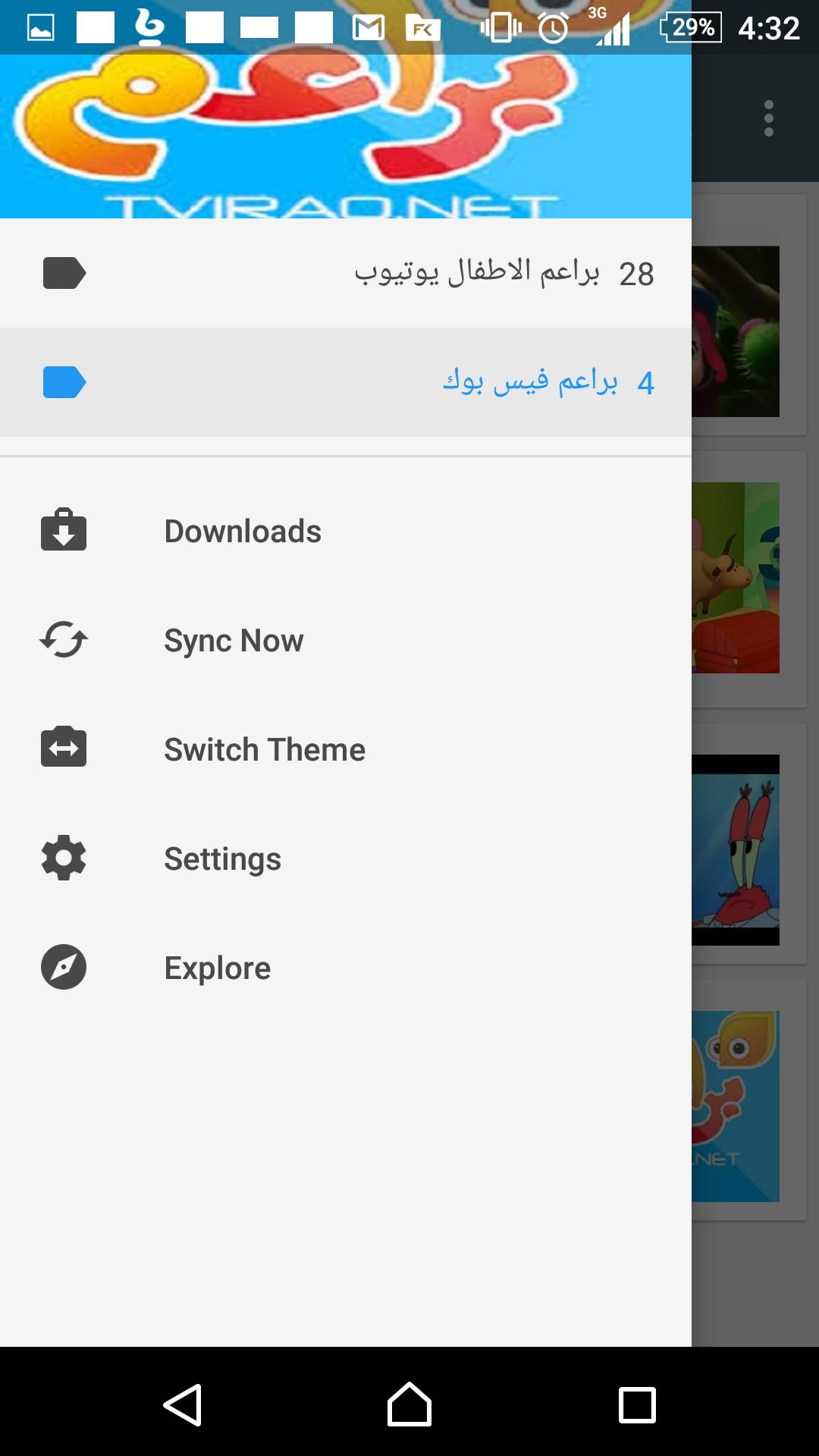This screenshot has height=1456, width=819.
Task: Tap Sync Now to refresh content
Action: [234, 641]
